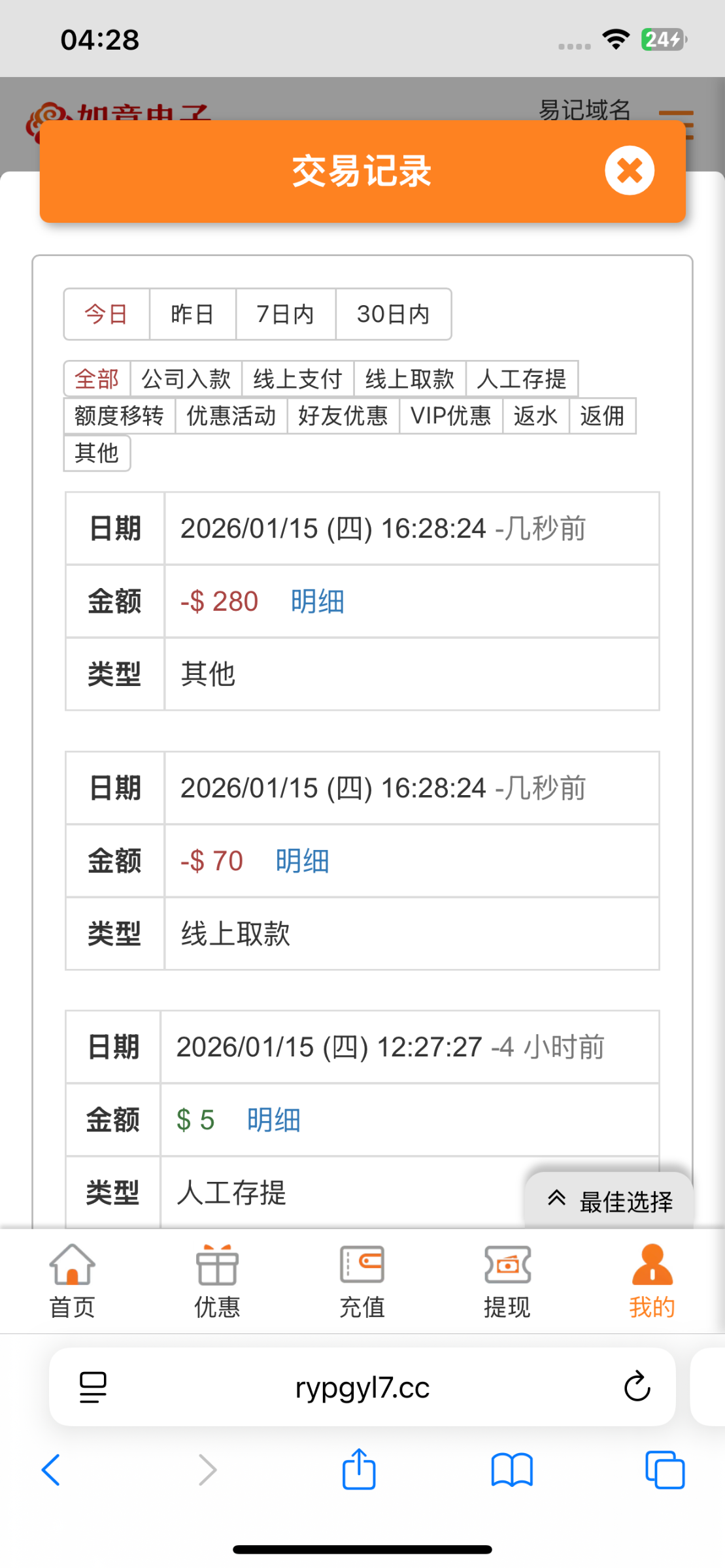Reload the page in Safari
Viewport: 725px width, 1568px height.
point(637,1386)
